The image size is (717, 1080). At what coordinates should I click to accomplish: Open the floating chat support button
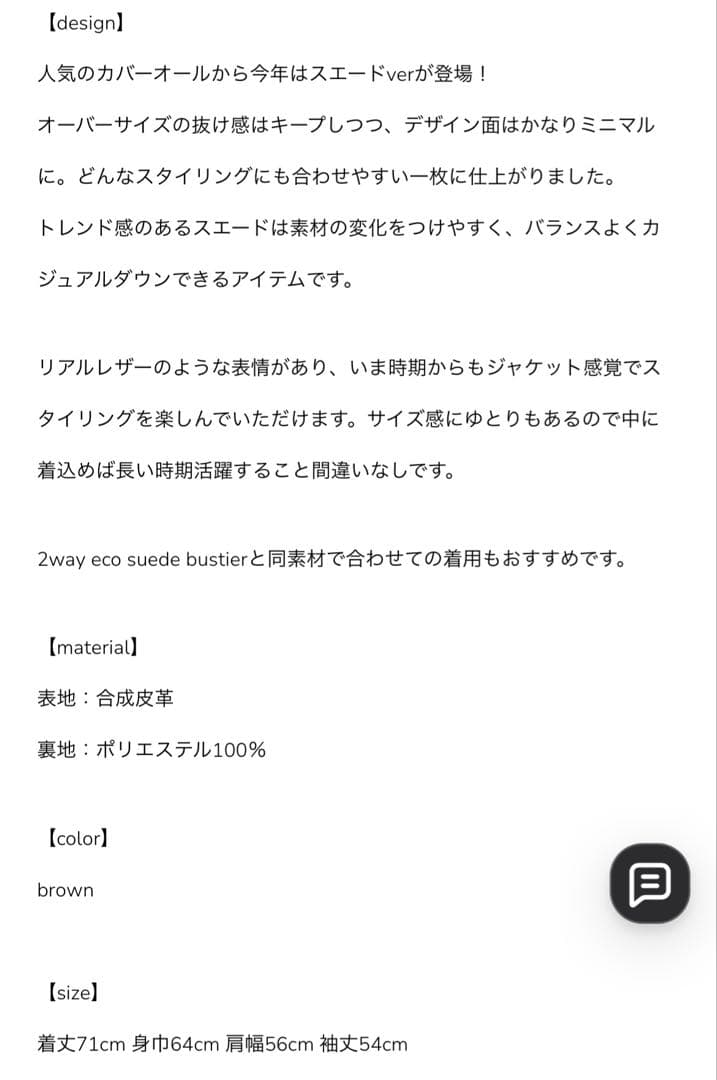[x=649, y=883]
